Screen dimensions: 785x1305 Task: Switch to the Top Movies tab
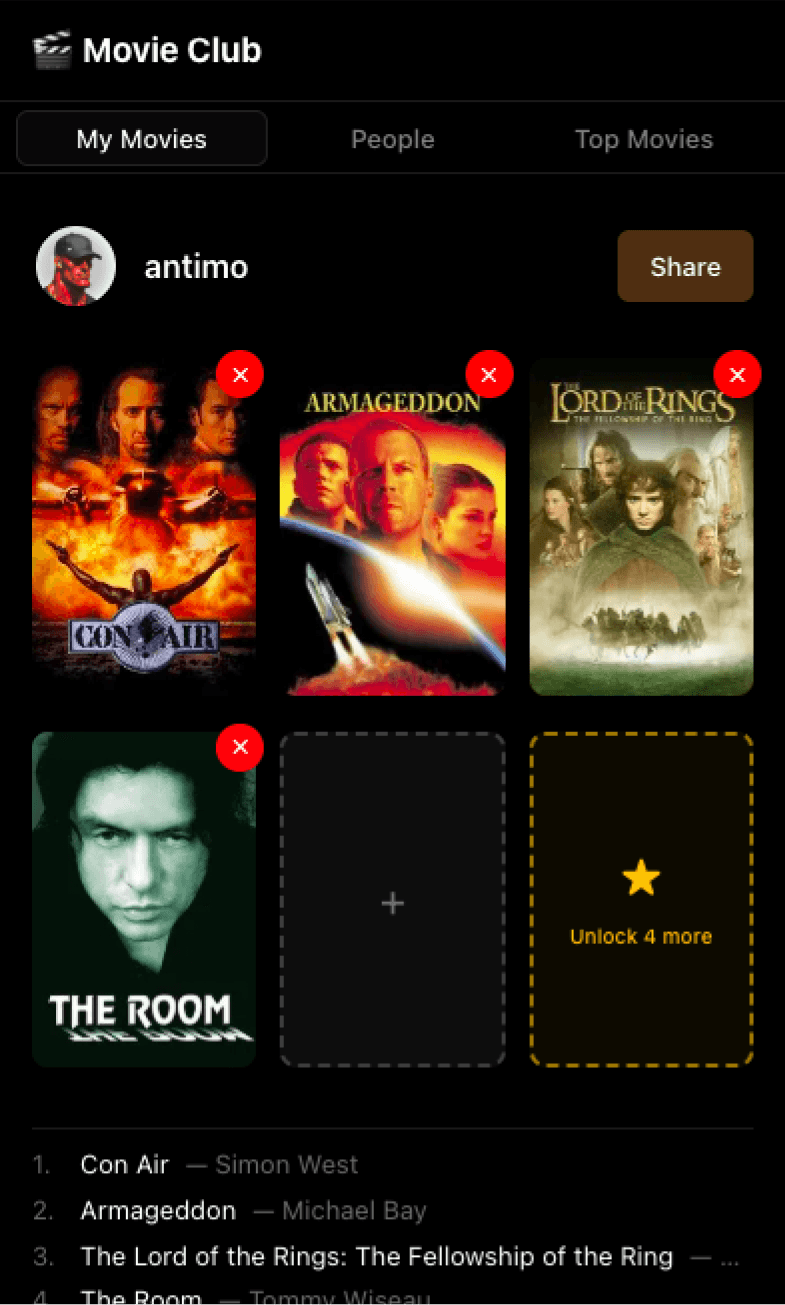tap(644, 139)
